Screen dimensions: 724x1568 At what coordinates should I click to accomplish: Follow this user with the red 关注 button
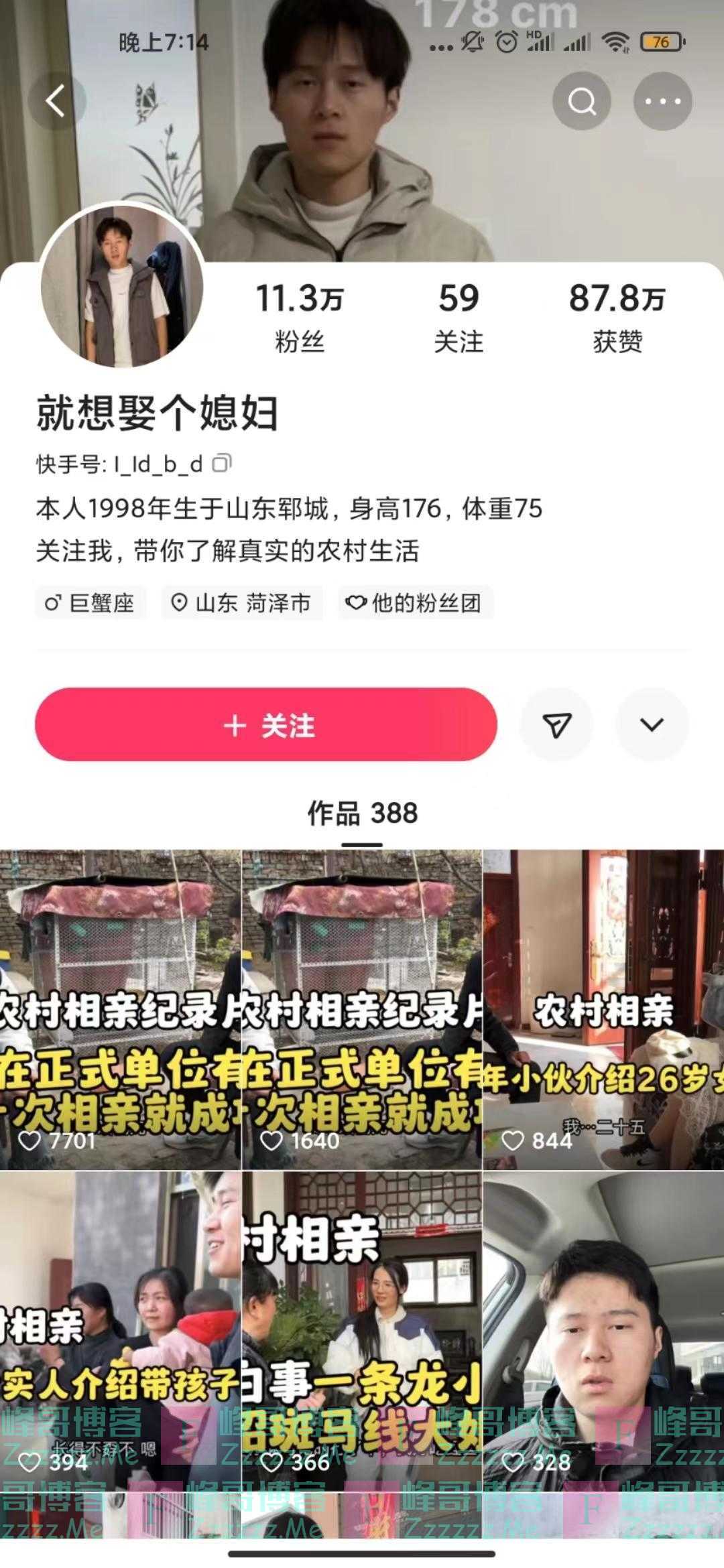click(x=266, y=724)
